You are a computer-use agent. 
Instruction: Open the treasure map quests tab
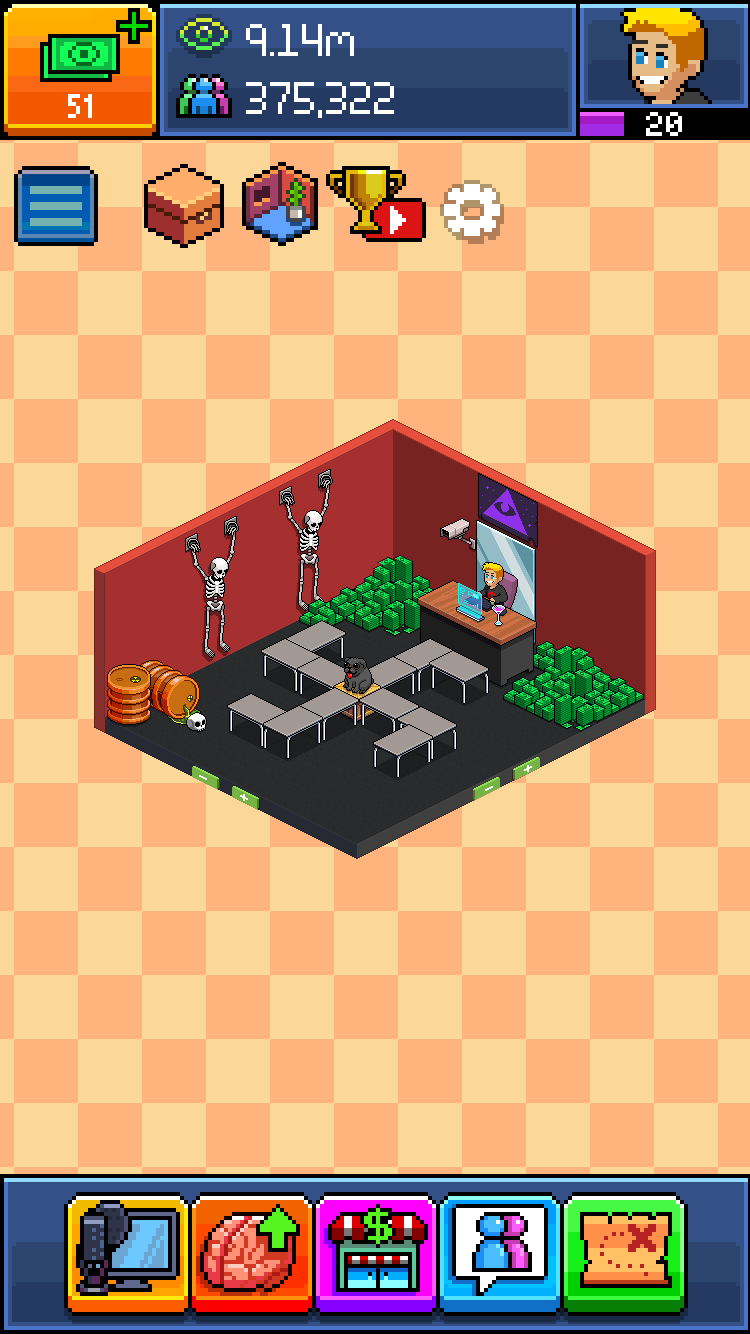coord(625,1253)
